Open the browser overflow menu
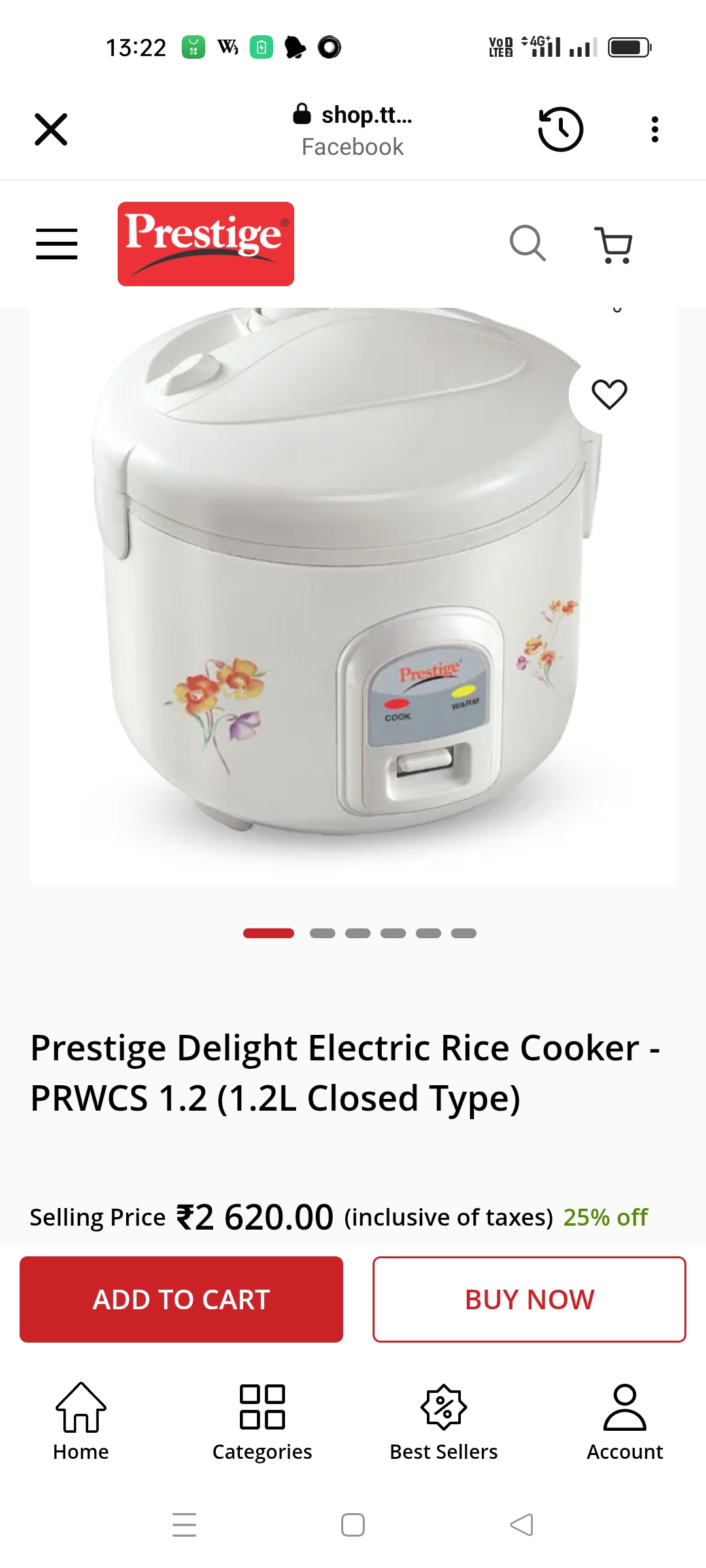706x1568 pixels. coord(654,129)
